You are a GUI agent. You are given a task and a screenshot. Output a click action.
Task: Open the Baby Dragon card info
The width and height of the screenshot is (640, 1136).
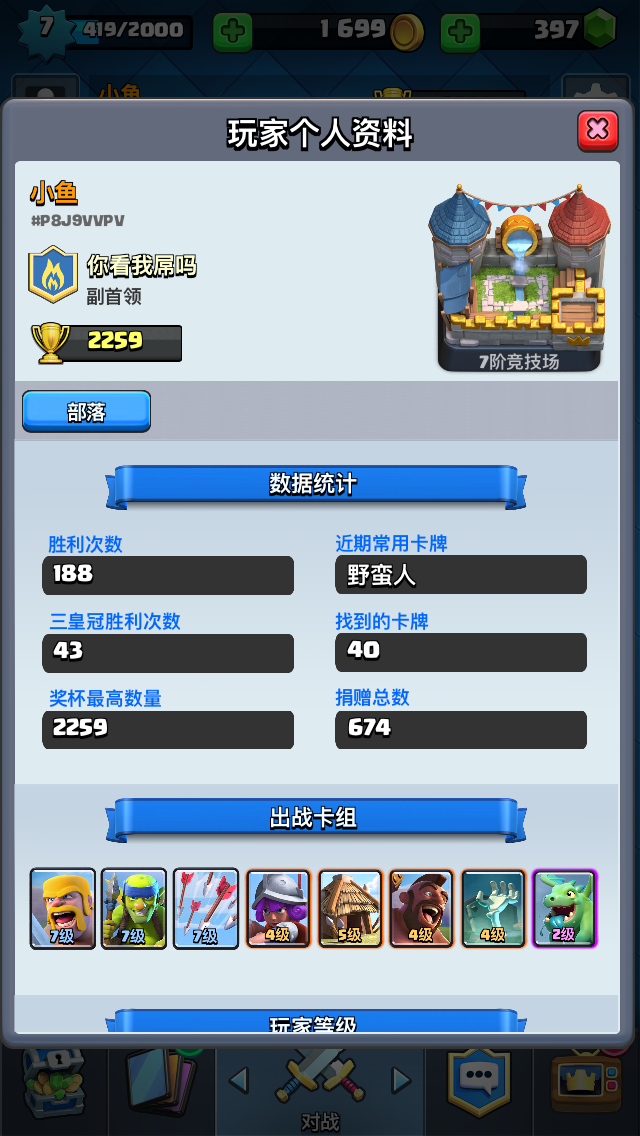pos(565,908)
